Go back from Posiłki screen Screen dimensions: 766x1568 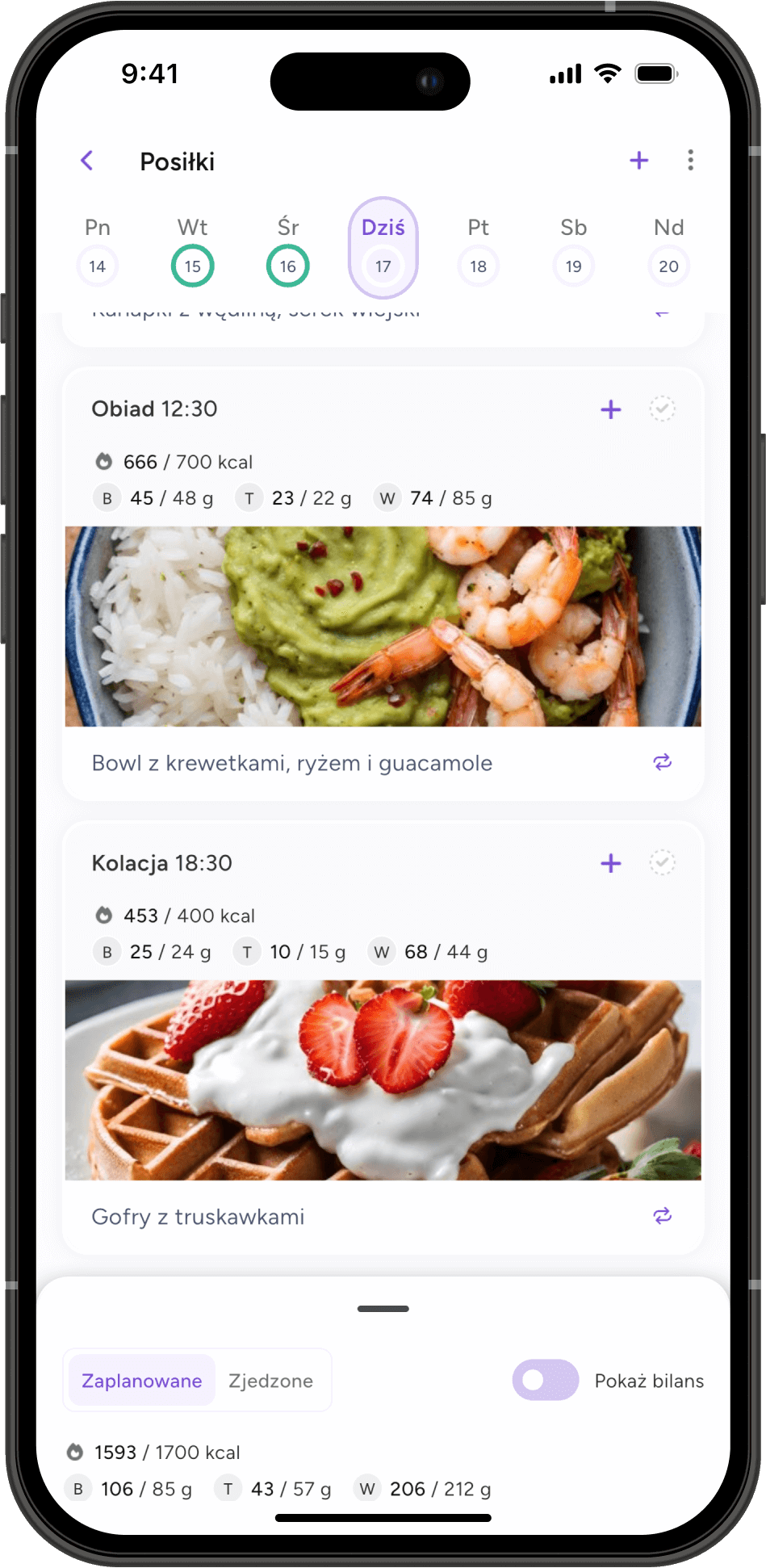click(x=87, y=161)
